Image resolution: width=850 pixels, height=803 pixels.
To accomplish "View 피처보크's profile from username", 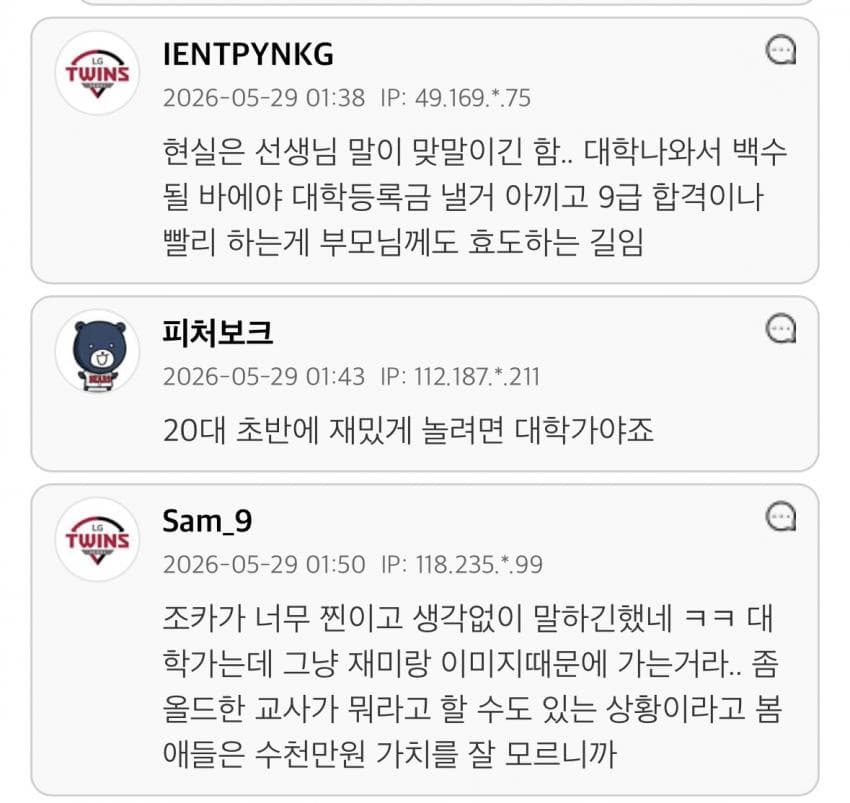I will point(217,332).
